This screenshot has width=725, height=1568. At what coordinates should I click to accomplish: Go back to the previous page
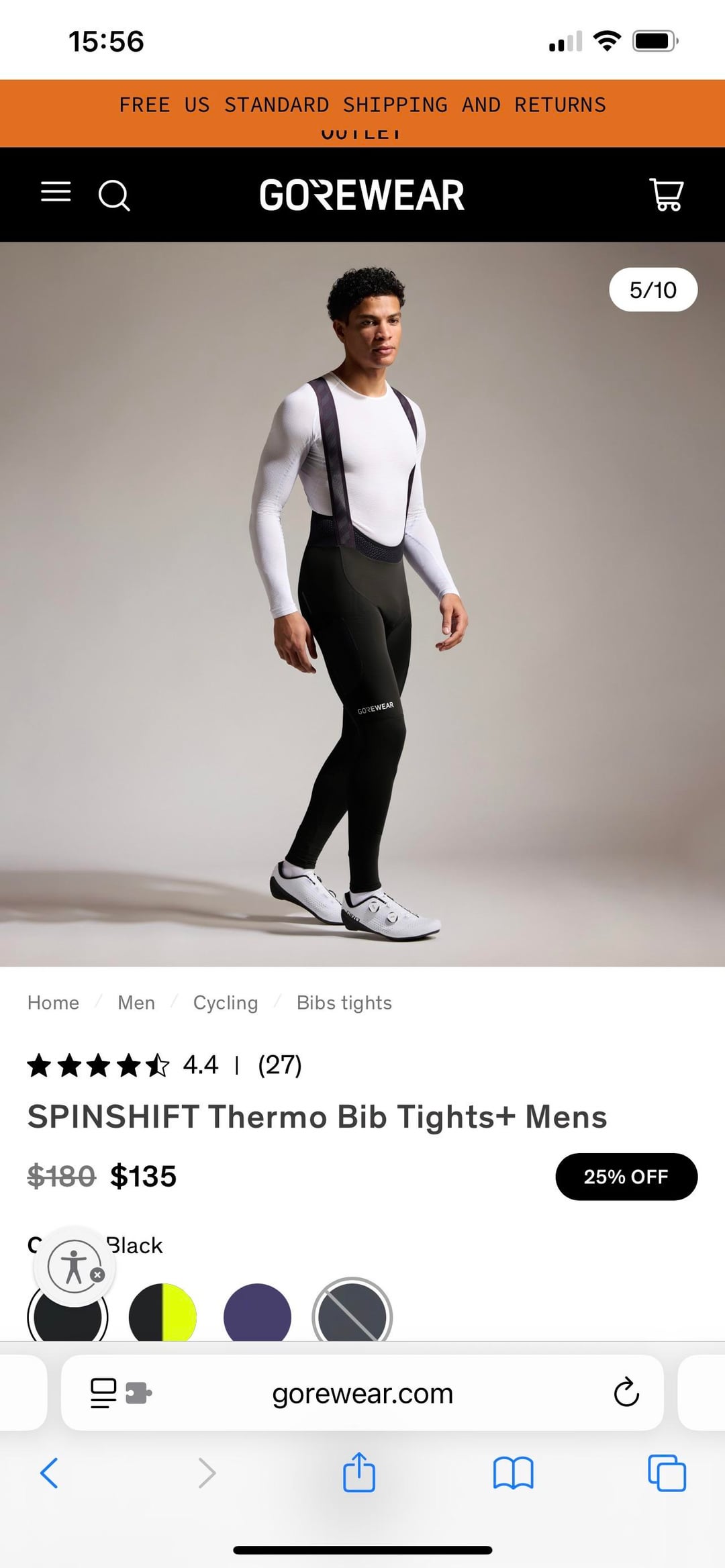(x=50, y=1473)
